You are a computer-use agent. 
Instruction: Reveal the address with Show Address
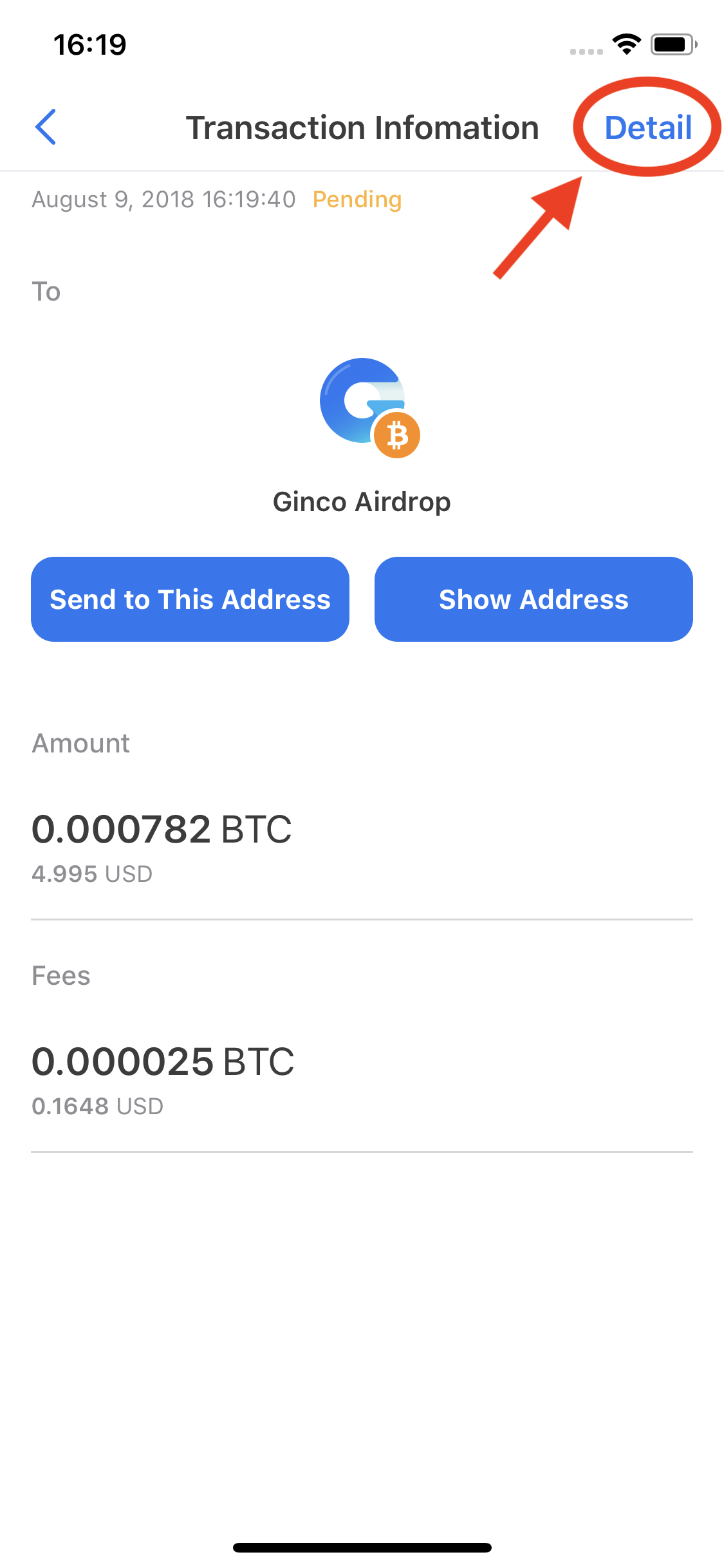click(534, 599)
